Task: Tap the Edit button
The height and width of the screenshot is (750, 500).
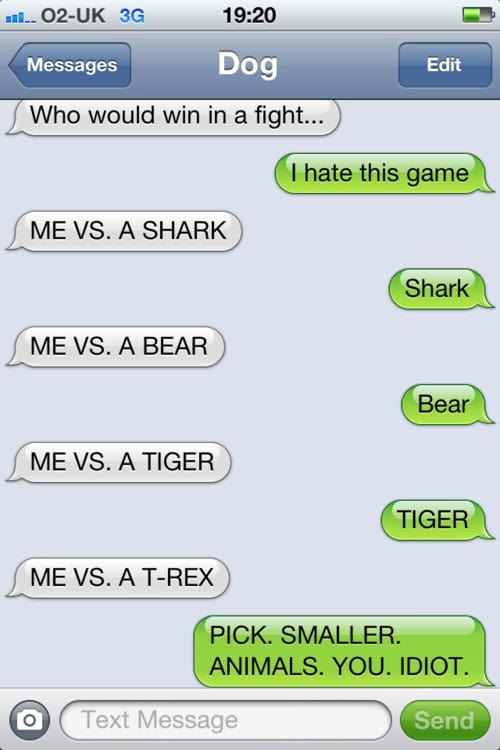Action: tap(444, 65)
